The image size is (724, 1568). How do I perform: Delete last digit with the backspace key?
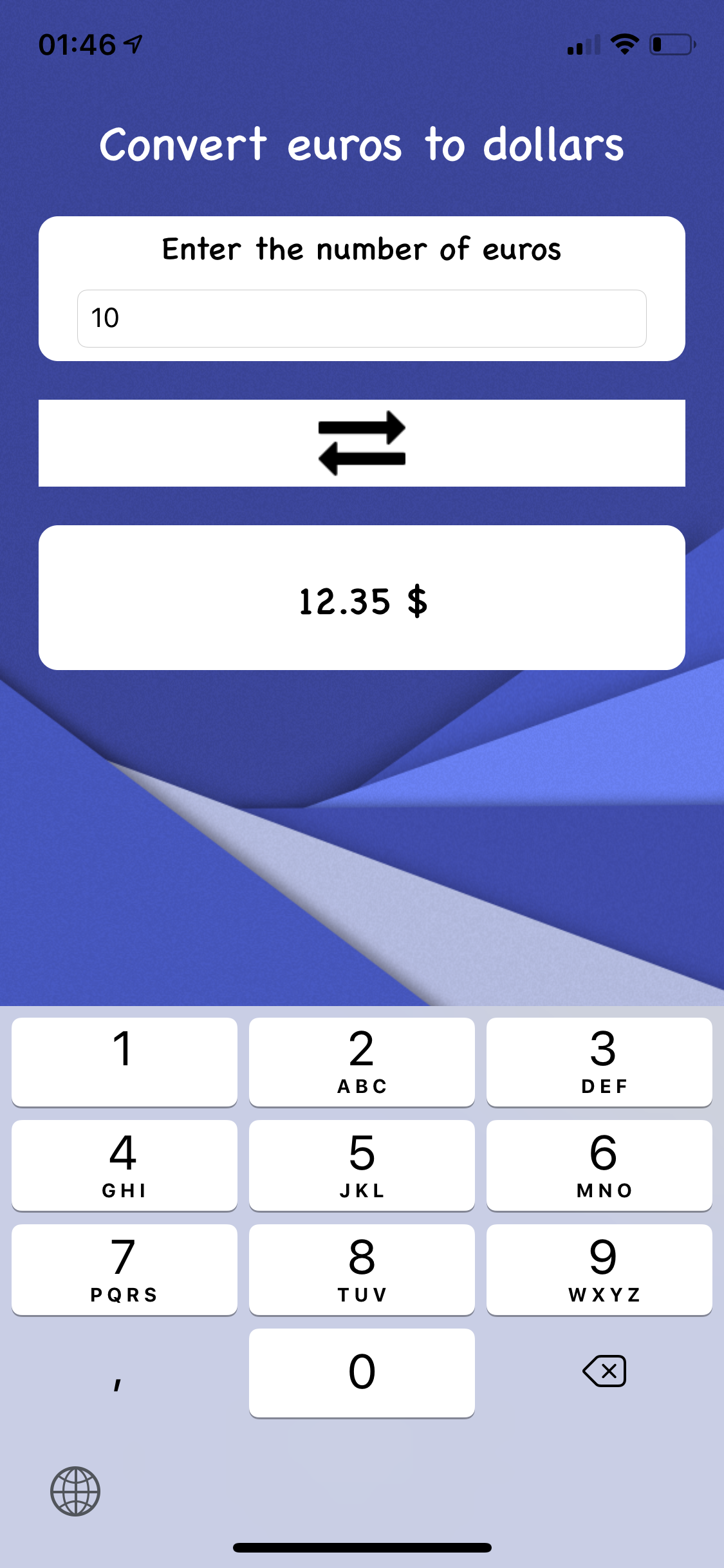pos(604,1371)
